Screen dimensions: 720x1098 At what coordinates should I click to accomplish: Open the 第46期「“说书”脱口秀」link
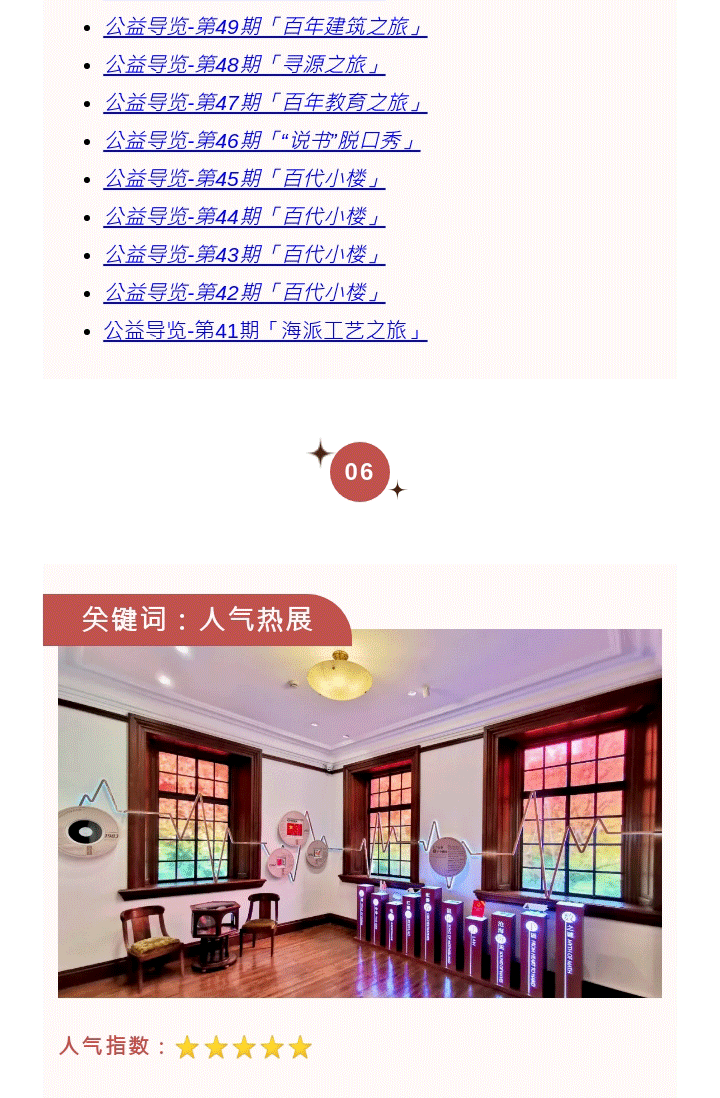(261, 141)
